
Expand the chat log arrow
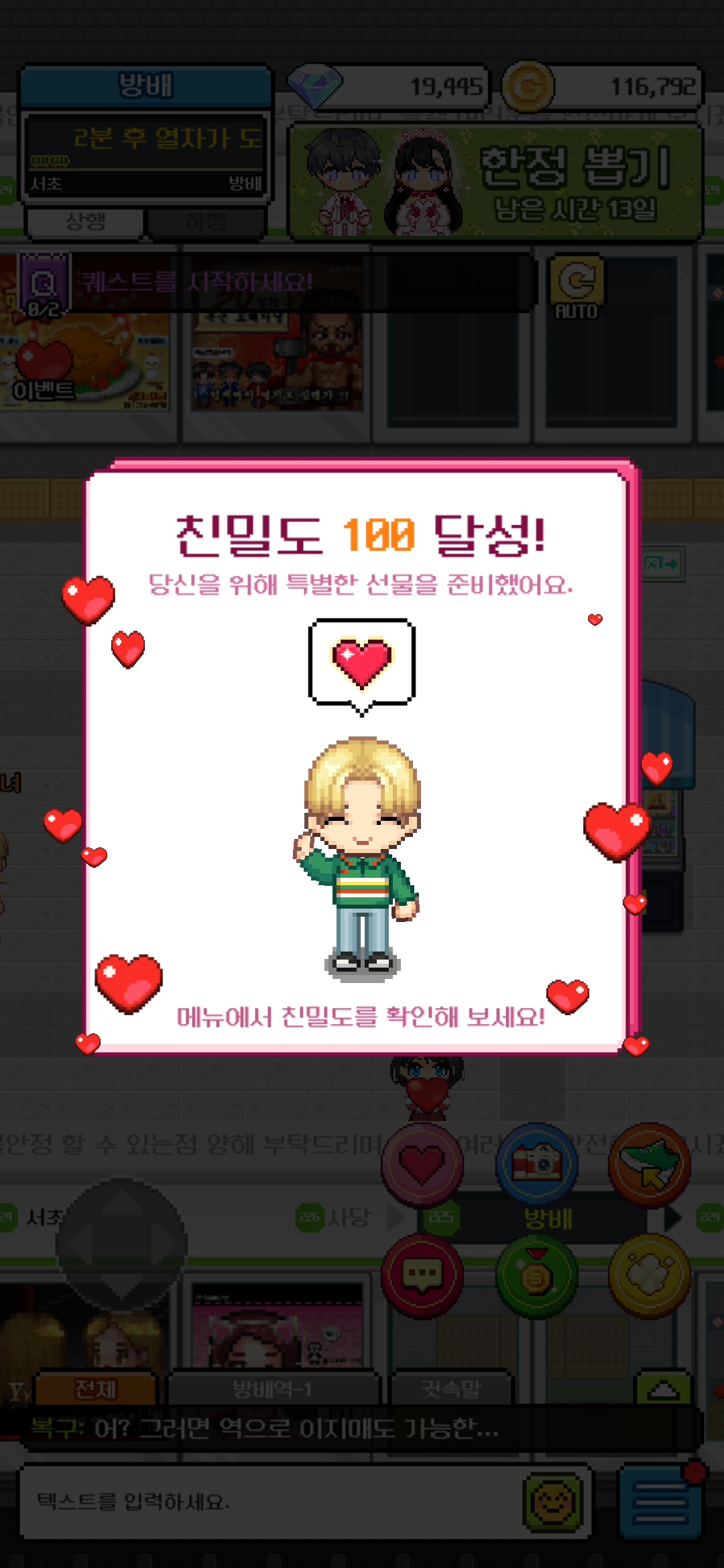click(x=662, y=1389)
